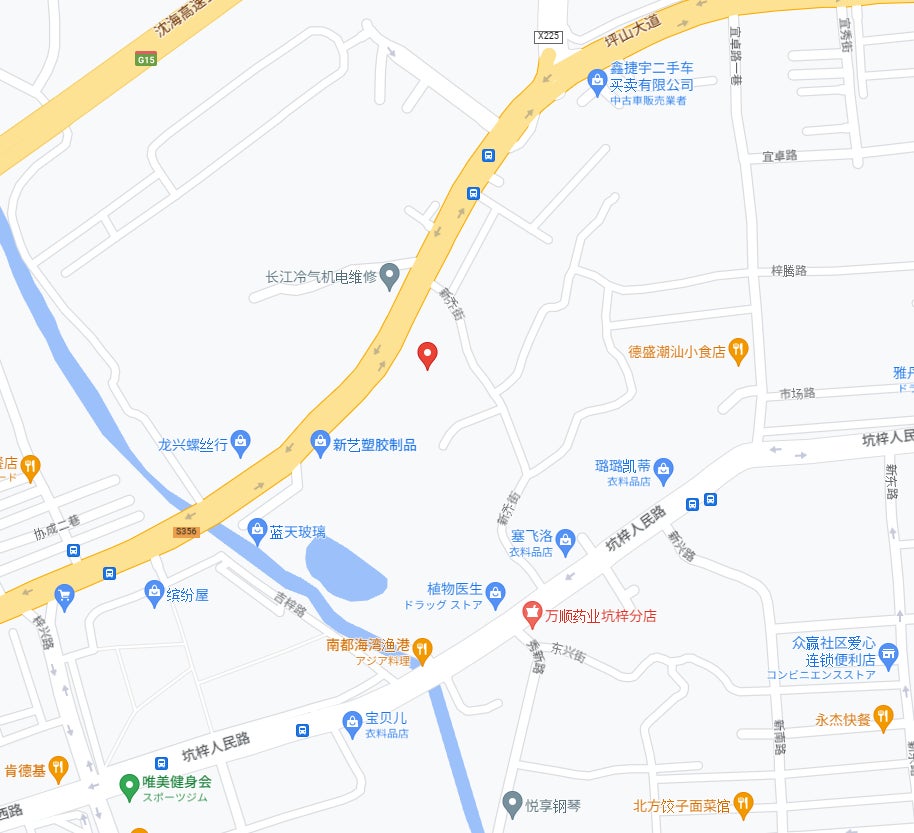Open the 肯德基 restaurant marker
This screenshot has width=914, height=833.
coord(59,768)
